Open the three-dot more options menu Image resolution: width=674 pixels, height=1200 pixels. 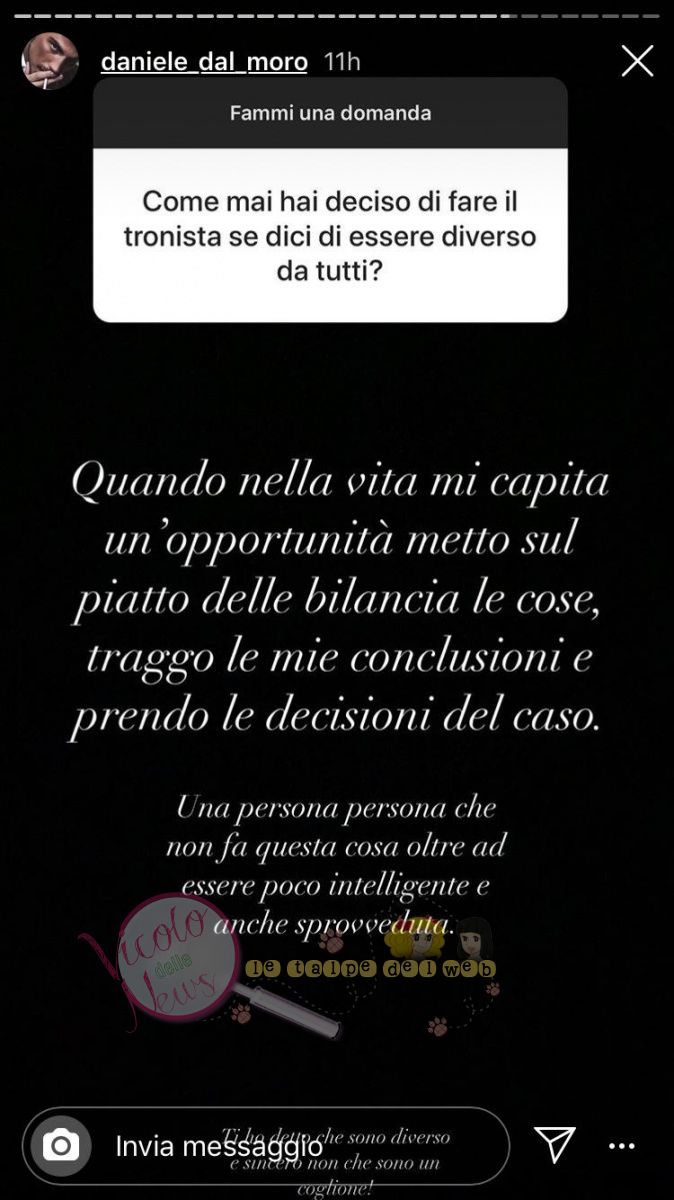(621, 1146)
